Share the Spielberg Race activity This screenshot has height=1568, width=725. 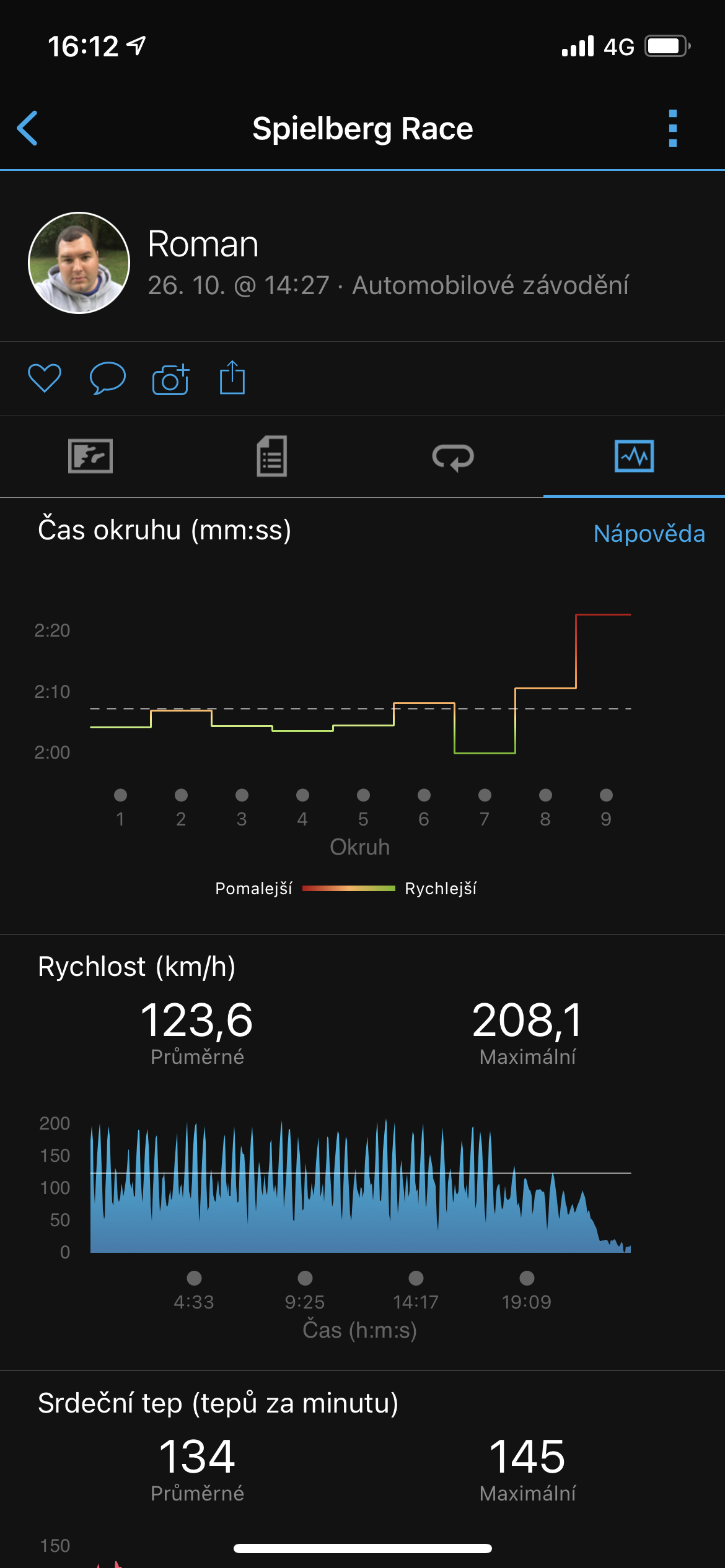[232, 378]
